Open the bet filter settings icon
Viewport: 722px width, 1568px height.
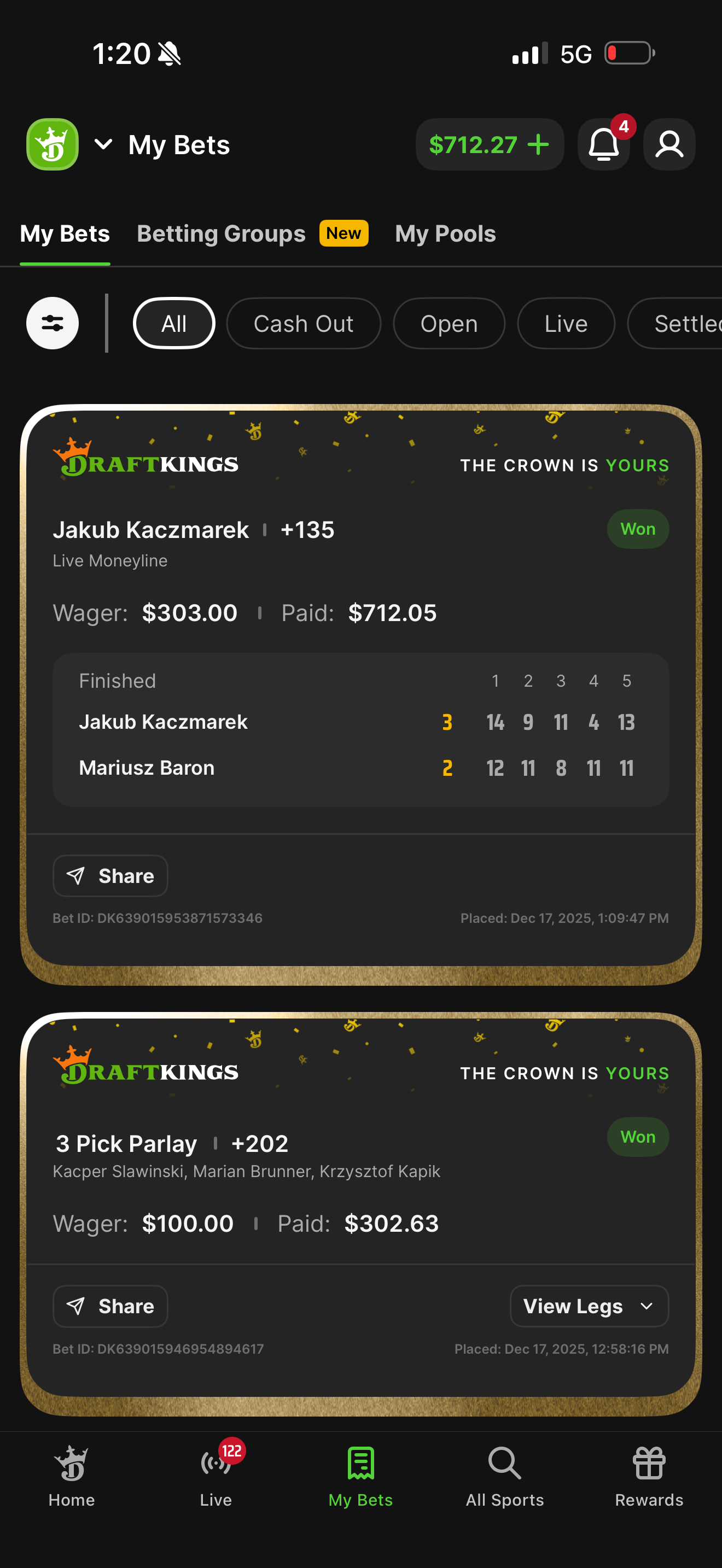click(53, 323)
